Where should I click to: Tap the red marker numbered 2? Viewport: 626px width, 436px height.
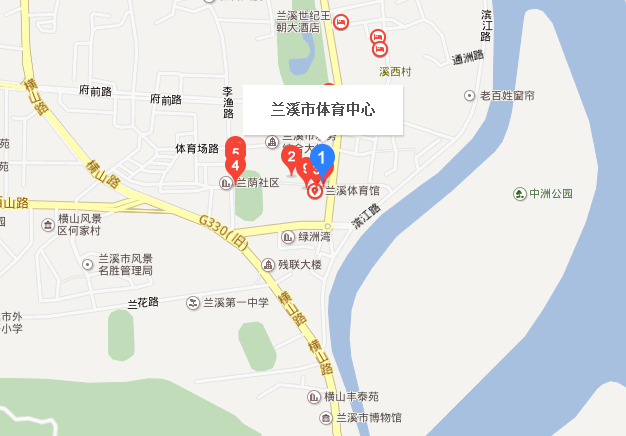click(x=291, y=157)
